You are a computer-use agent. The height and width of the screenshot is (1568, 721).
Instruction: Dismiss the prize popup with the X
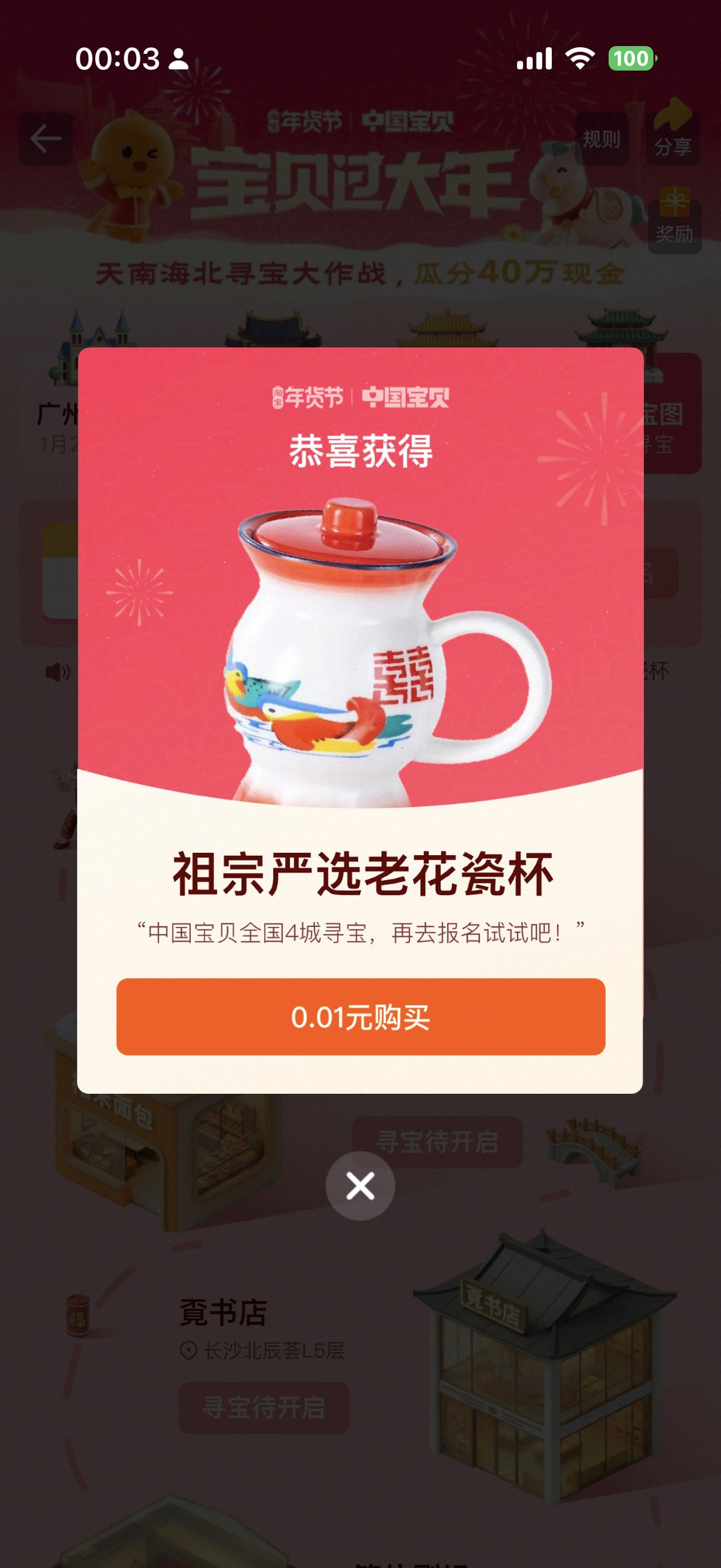point(360,1185)
